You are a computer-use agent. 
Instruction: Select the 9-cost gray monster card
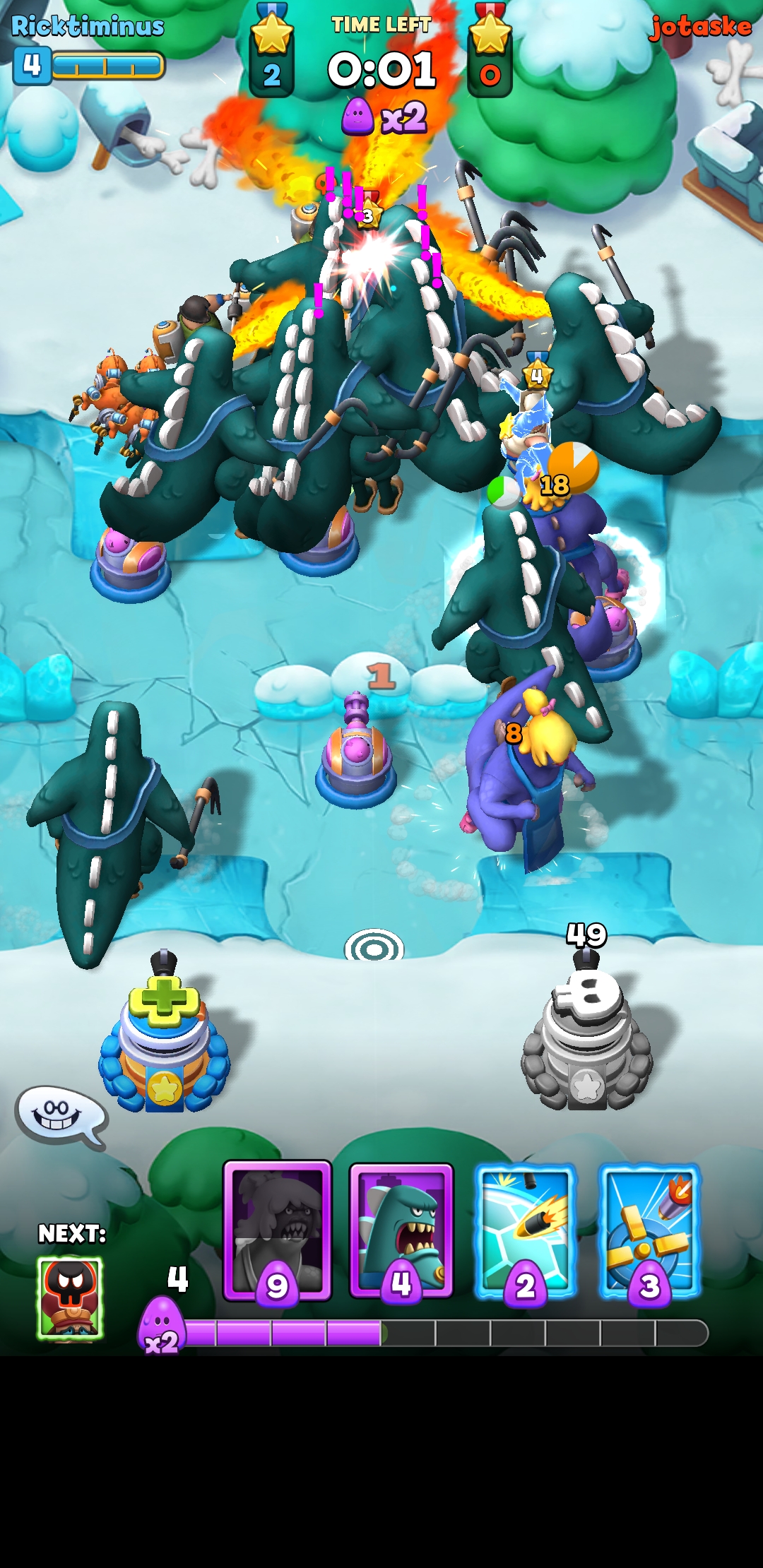[277, 1232]
